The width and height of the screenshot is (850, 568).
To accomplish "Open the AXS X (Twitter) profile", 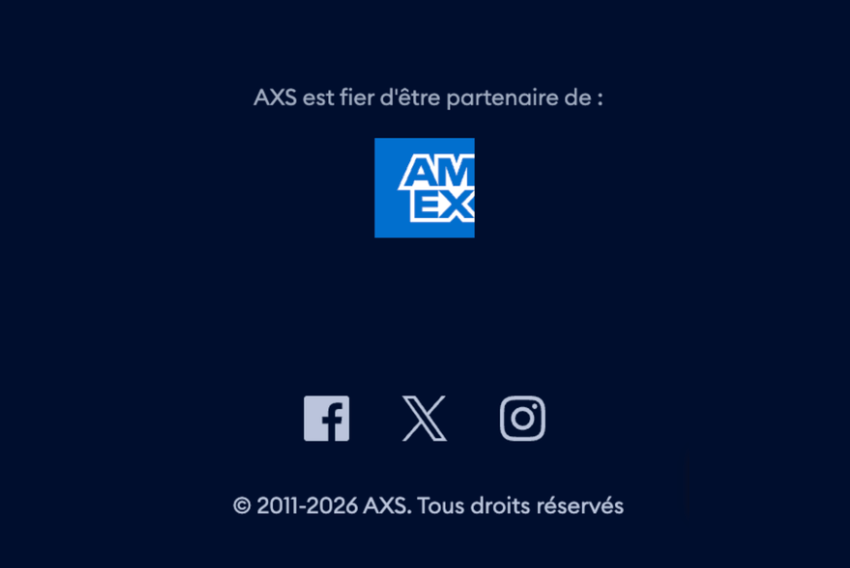I will 424,418.
